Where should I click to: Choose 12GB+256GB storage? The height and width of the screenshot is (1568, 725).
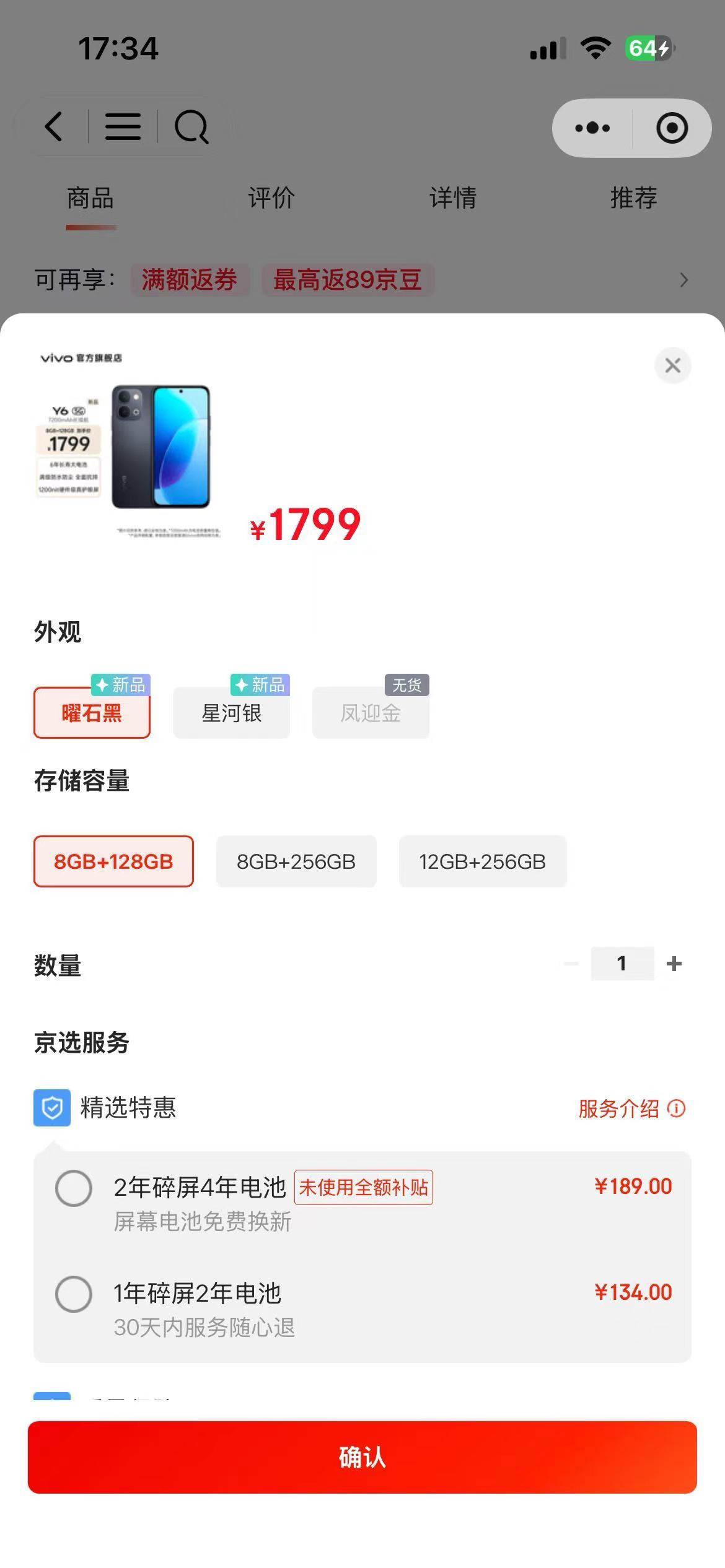482,861
